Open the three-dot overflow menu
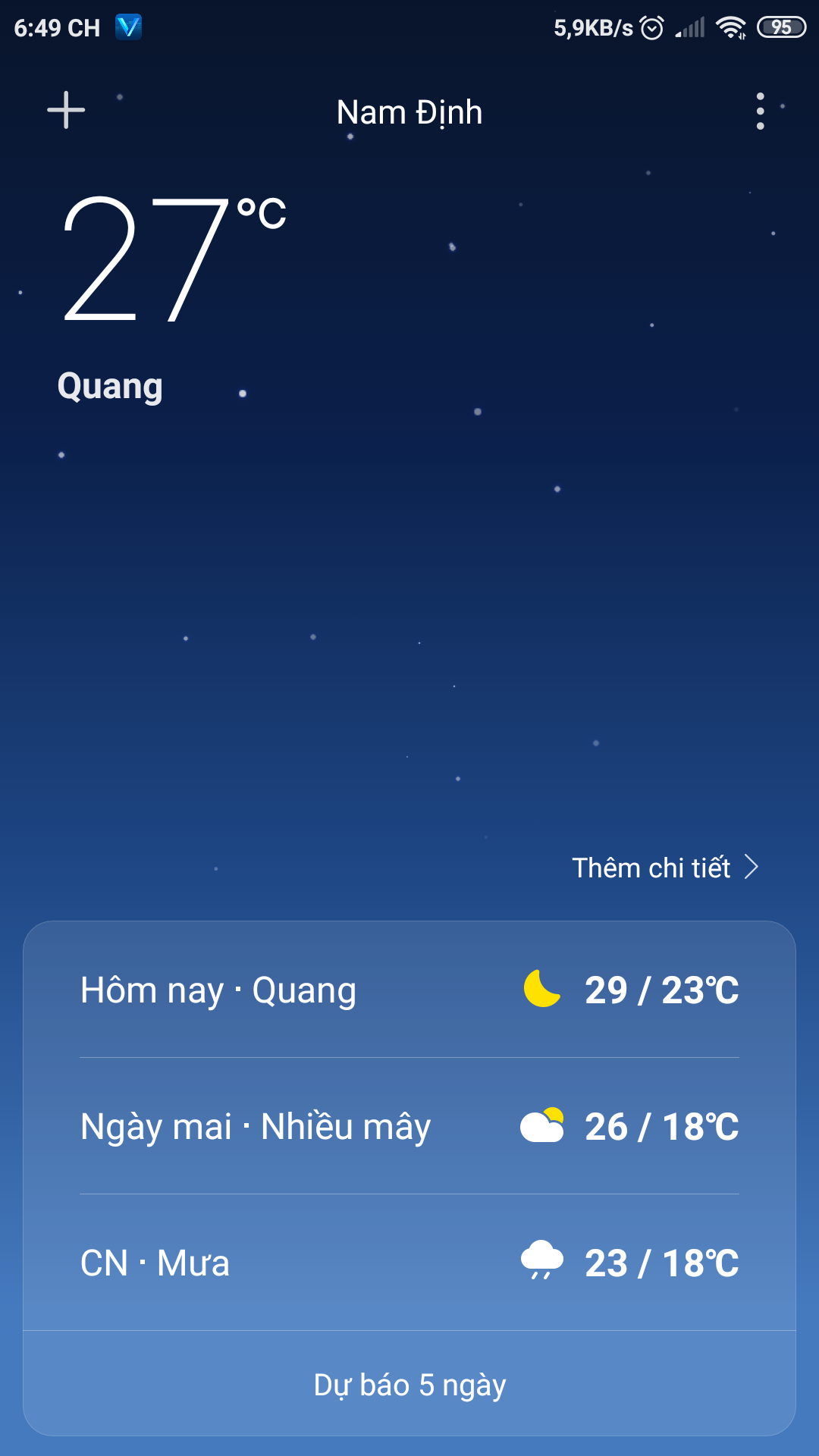 [x=760, y=111]
